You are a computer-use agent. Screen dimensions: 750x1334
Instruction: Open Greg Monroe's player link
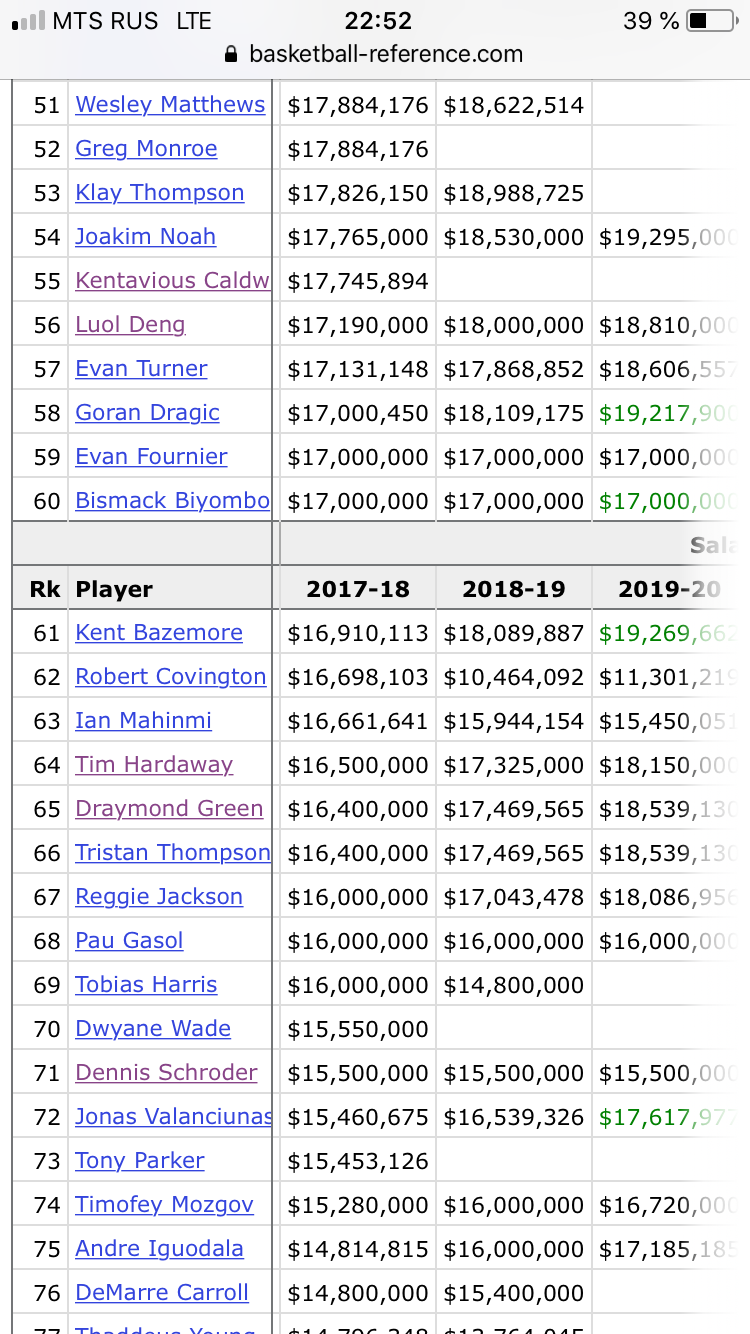(146, 149)
